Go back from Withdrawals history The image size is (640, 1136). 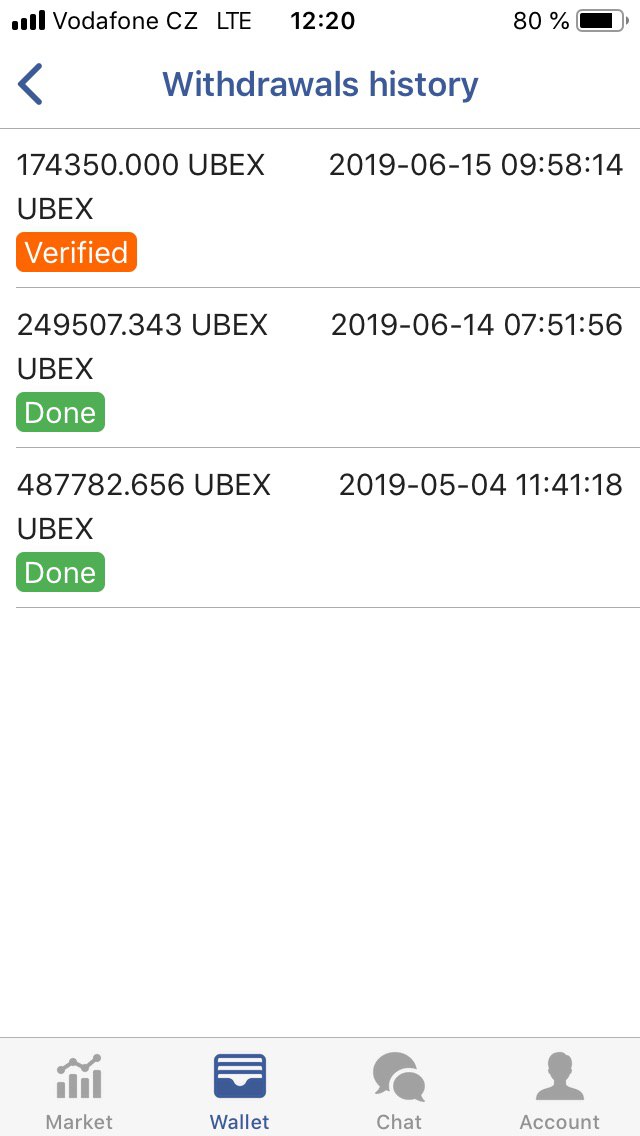tap(30, 84)
